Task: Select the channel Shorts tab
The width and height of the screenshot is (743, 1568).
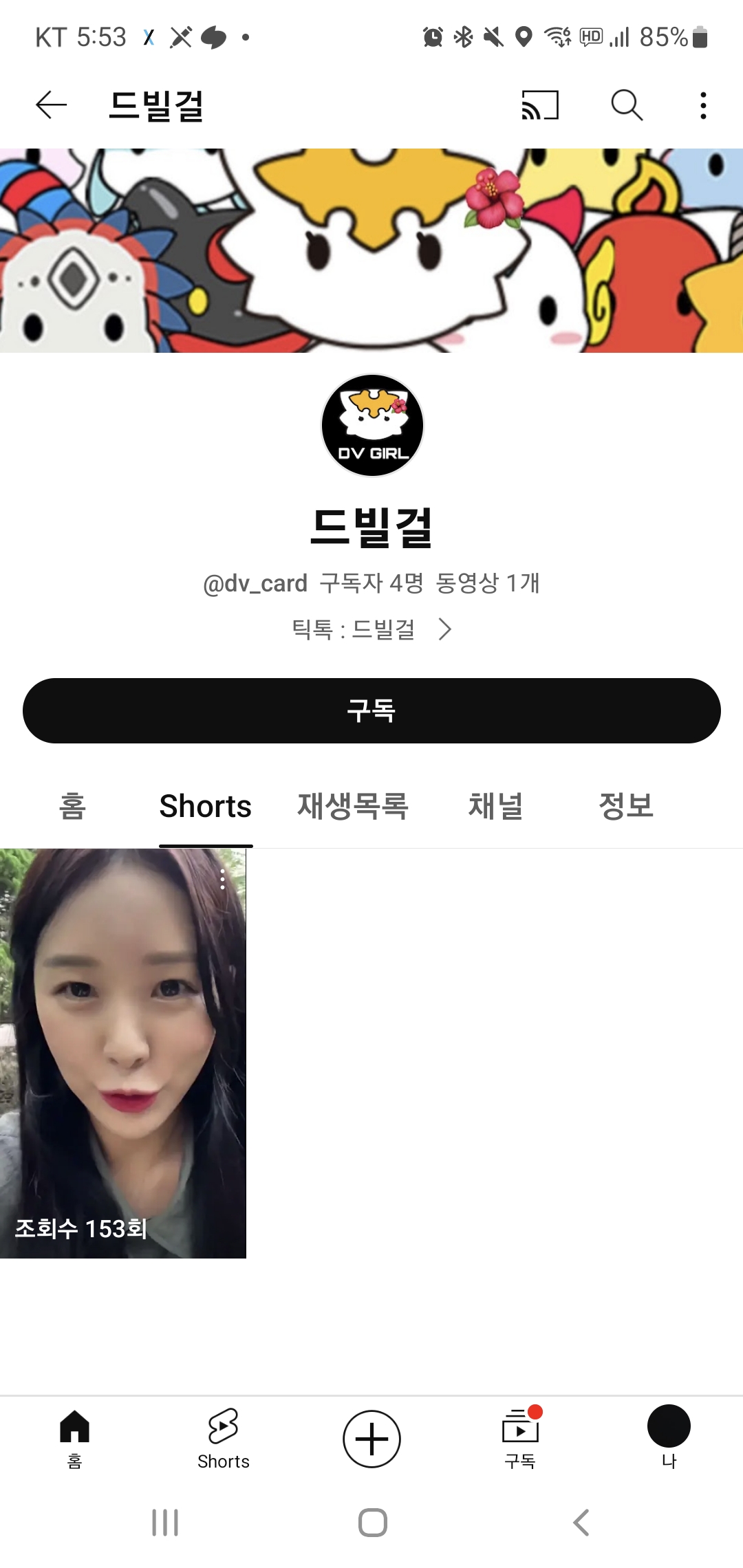Action: pos(206,806)
